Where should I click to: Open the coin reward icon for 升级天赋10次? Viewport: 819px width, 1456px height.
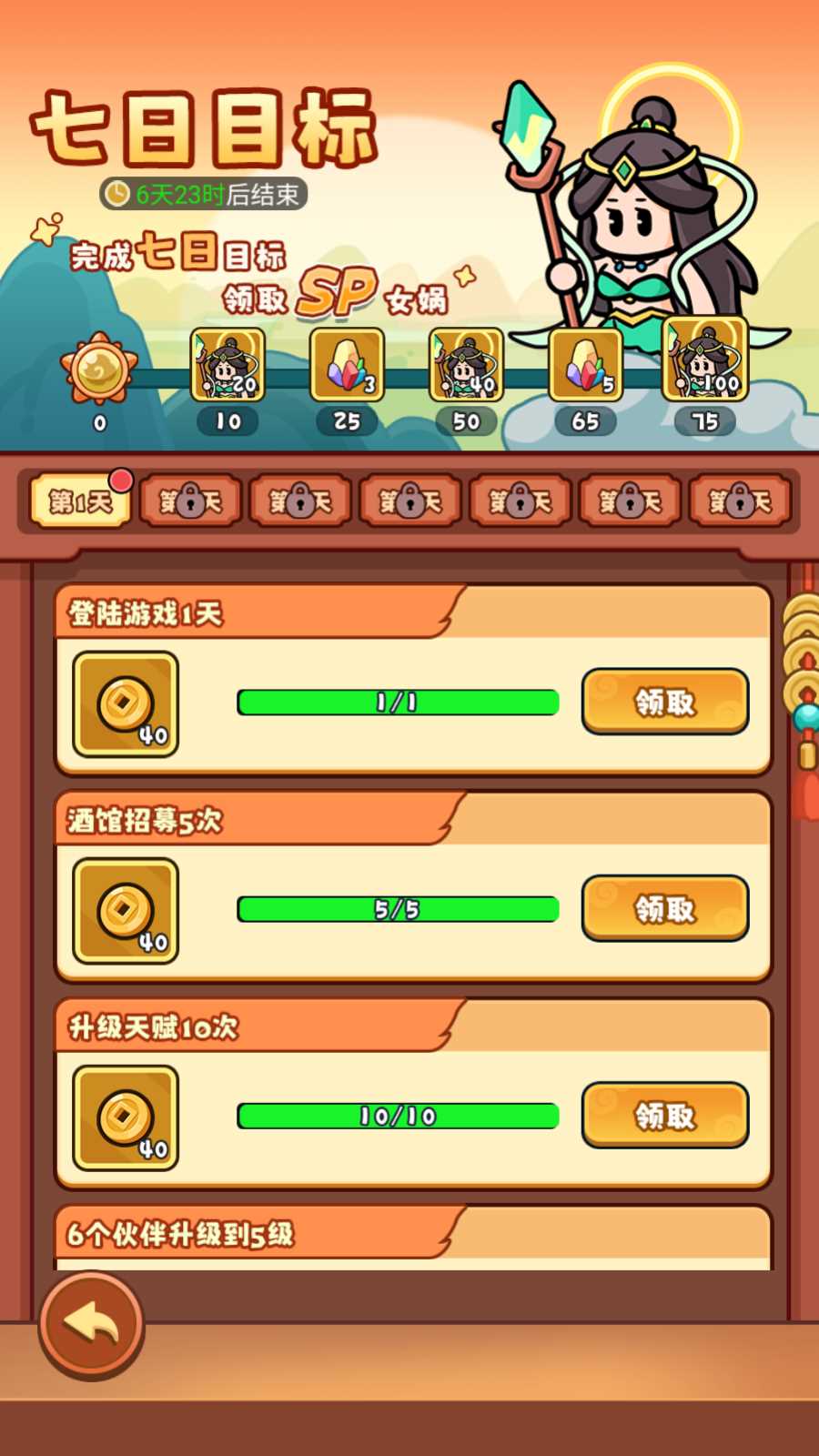[x=126, y=1117]
